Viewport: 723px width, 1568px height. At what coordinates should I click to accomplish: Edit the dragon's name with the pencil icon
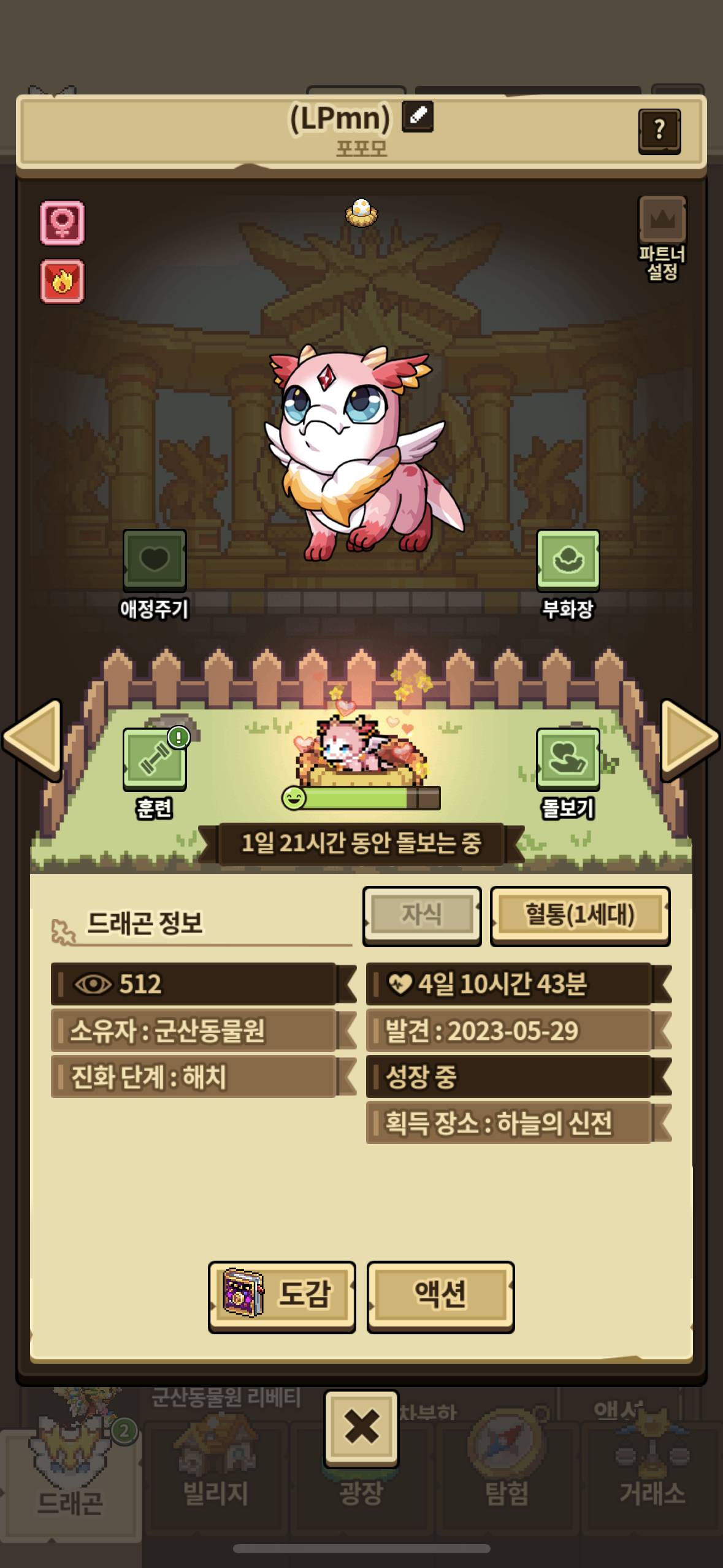(418, 116)
